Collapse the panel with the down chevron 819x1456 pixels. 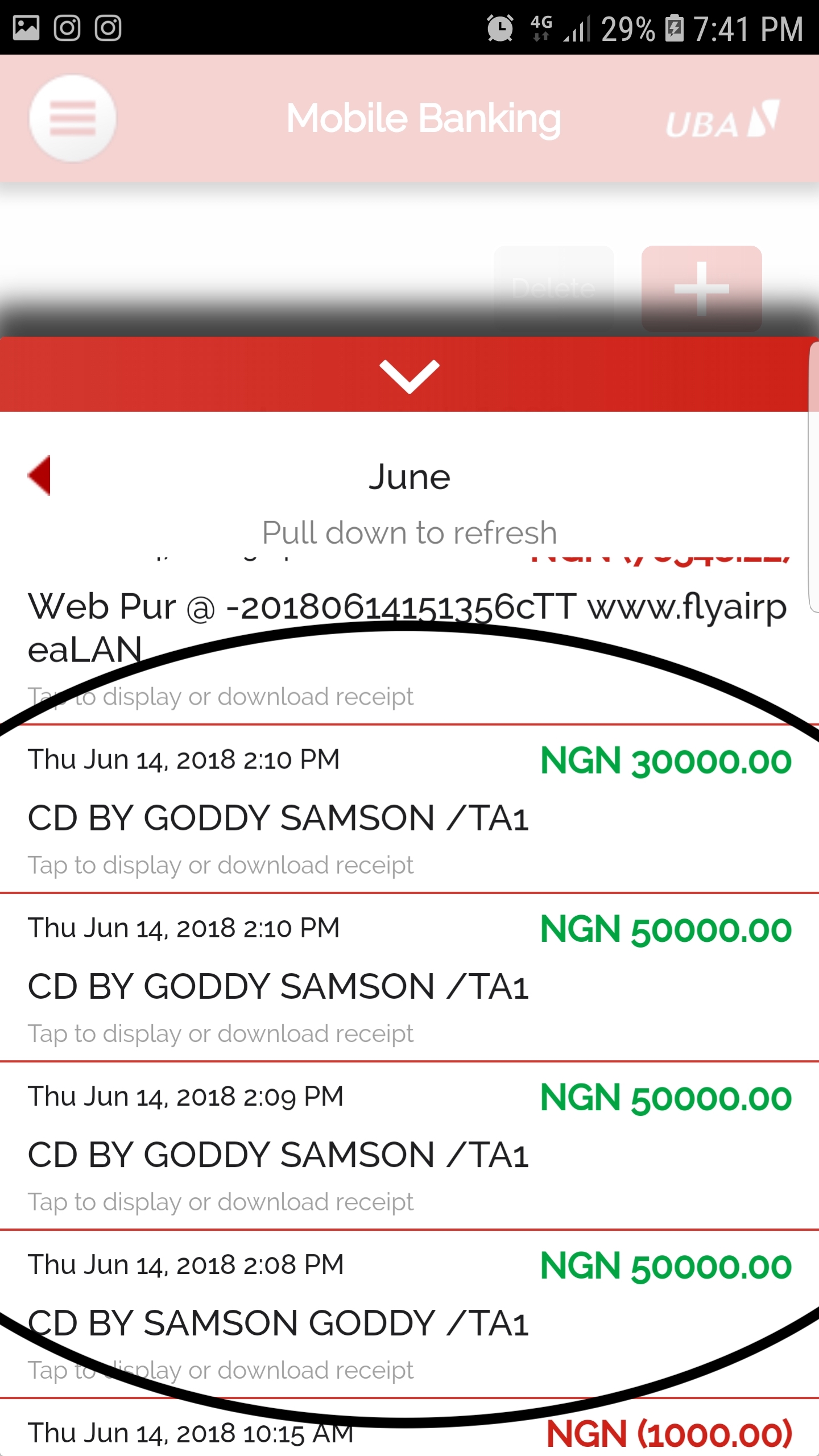point(409,375)
